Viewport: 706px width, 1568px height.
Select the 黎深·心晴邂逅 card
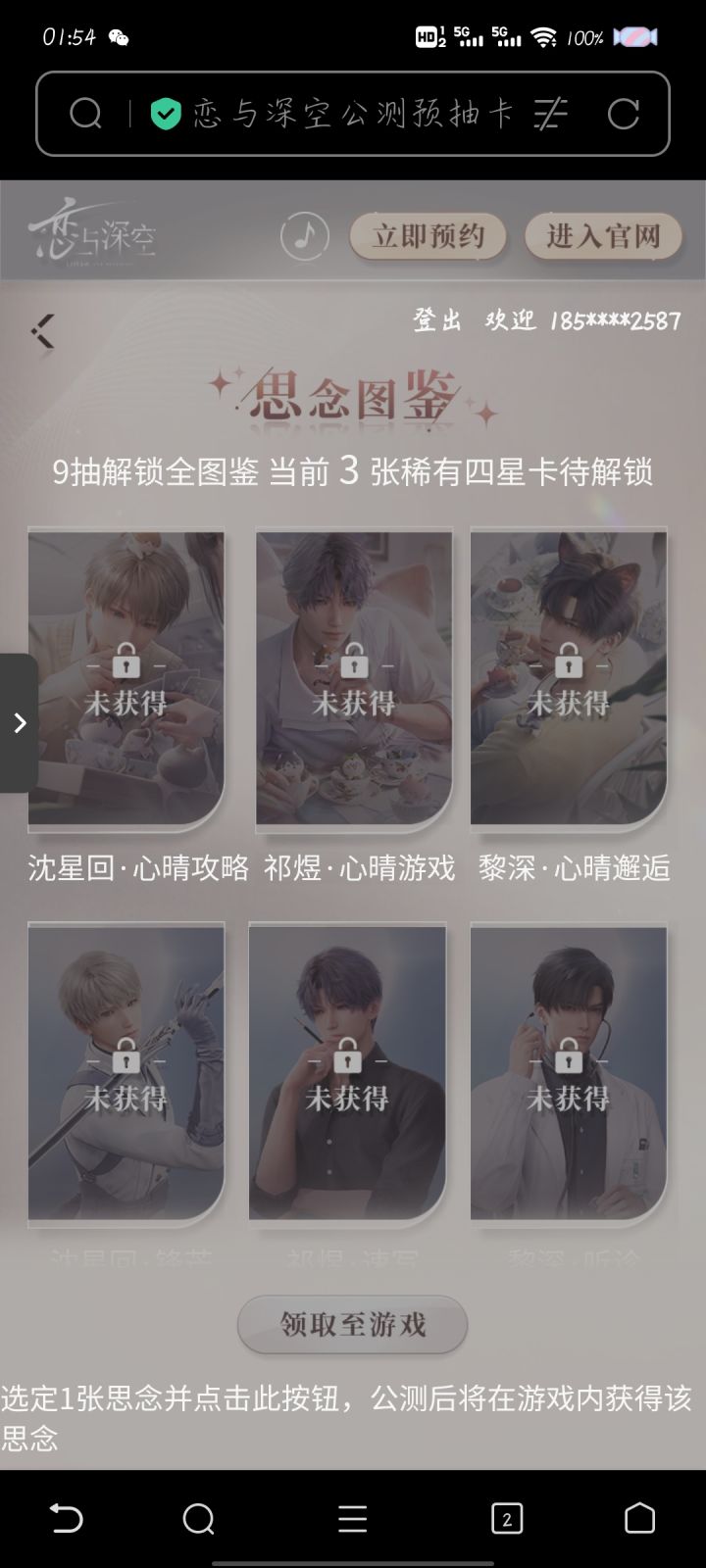[x=569, y=679]
